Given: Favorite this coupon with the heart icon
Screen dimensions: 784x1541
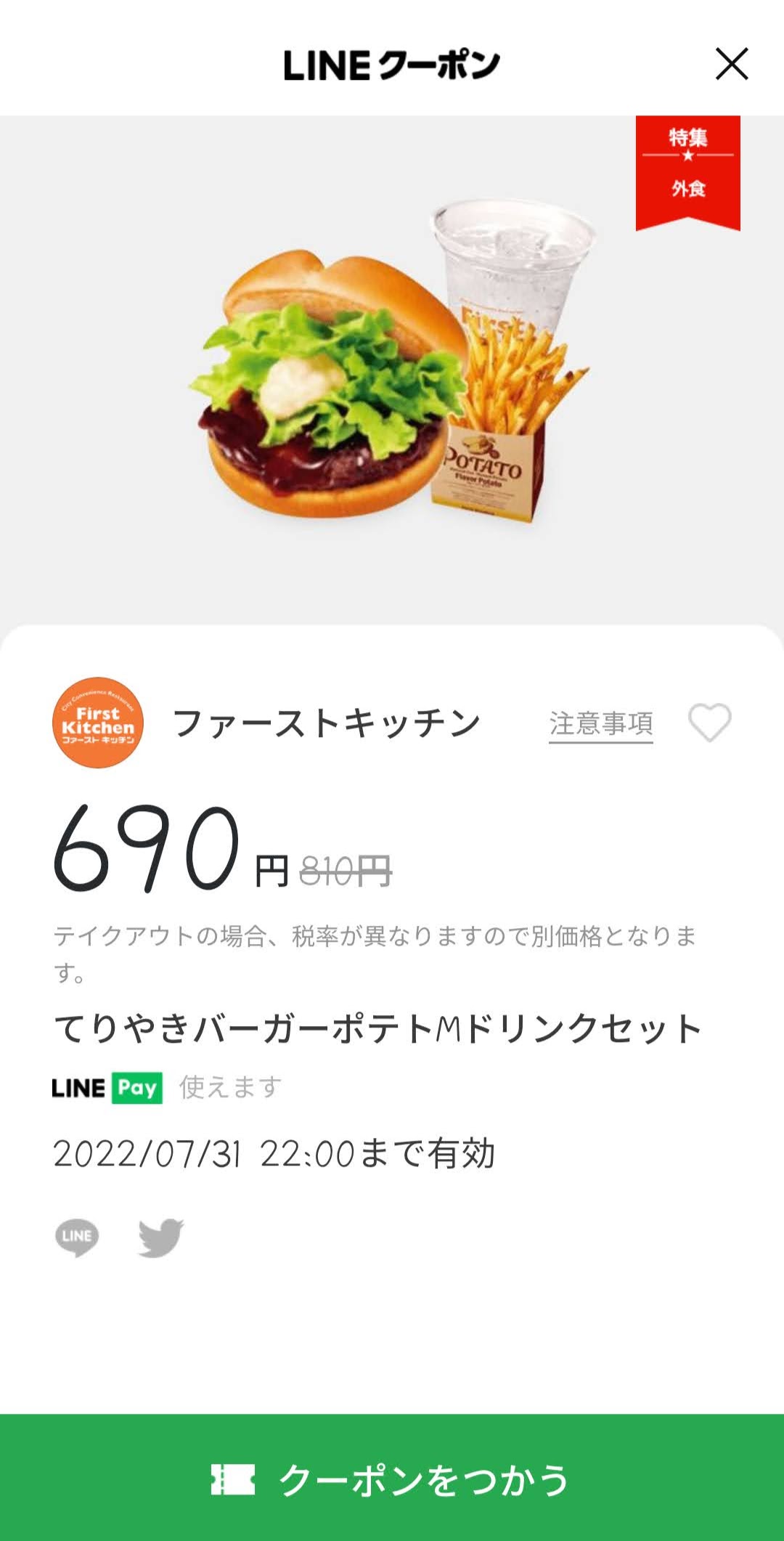Looking at the screenshot, I should click(x=709, y=723).
